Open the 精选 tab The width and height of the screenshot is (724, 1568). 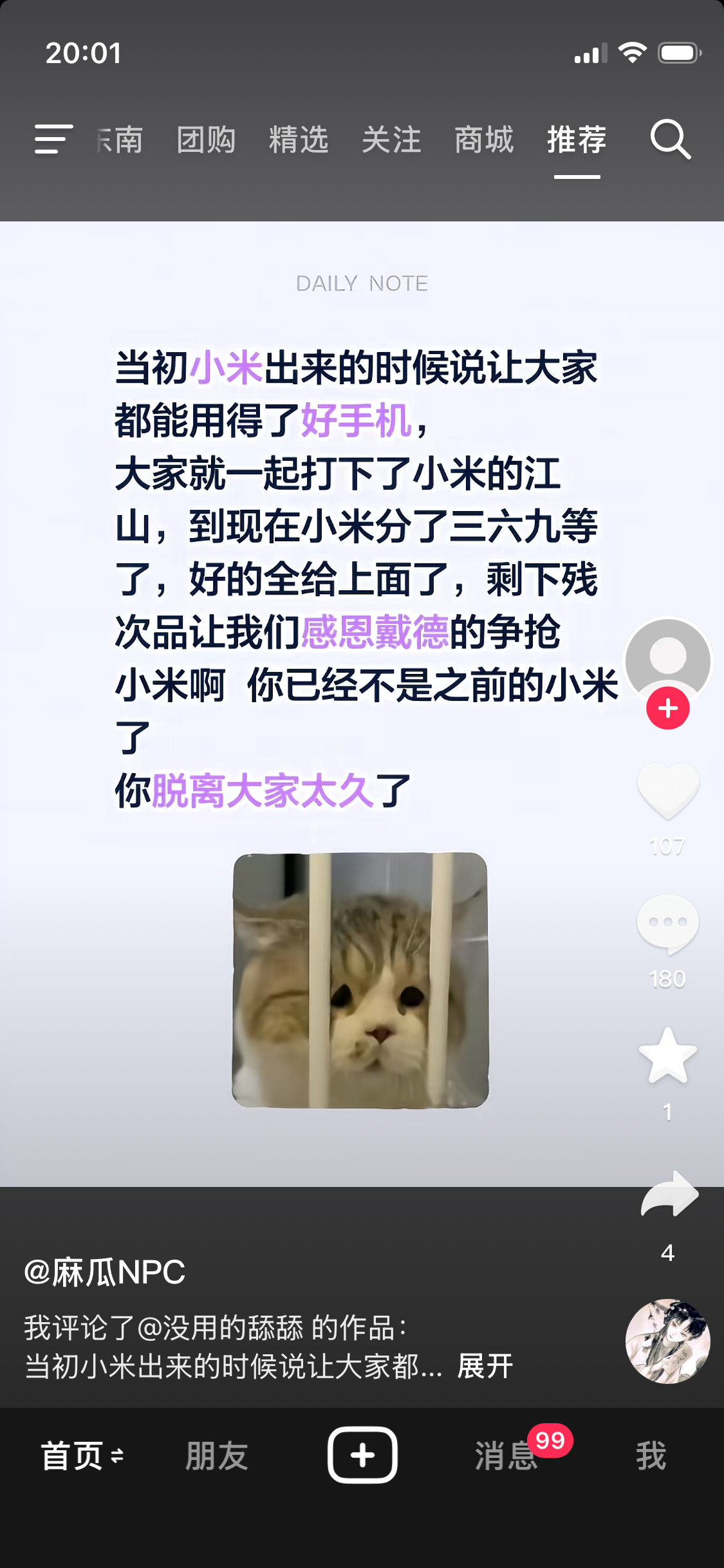click(x=300, y=140)
